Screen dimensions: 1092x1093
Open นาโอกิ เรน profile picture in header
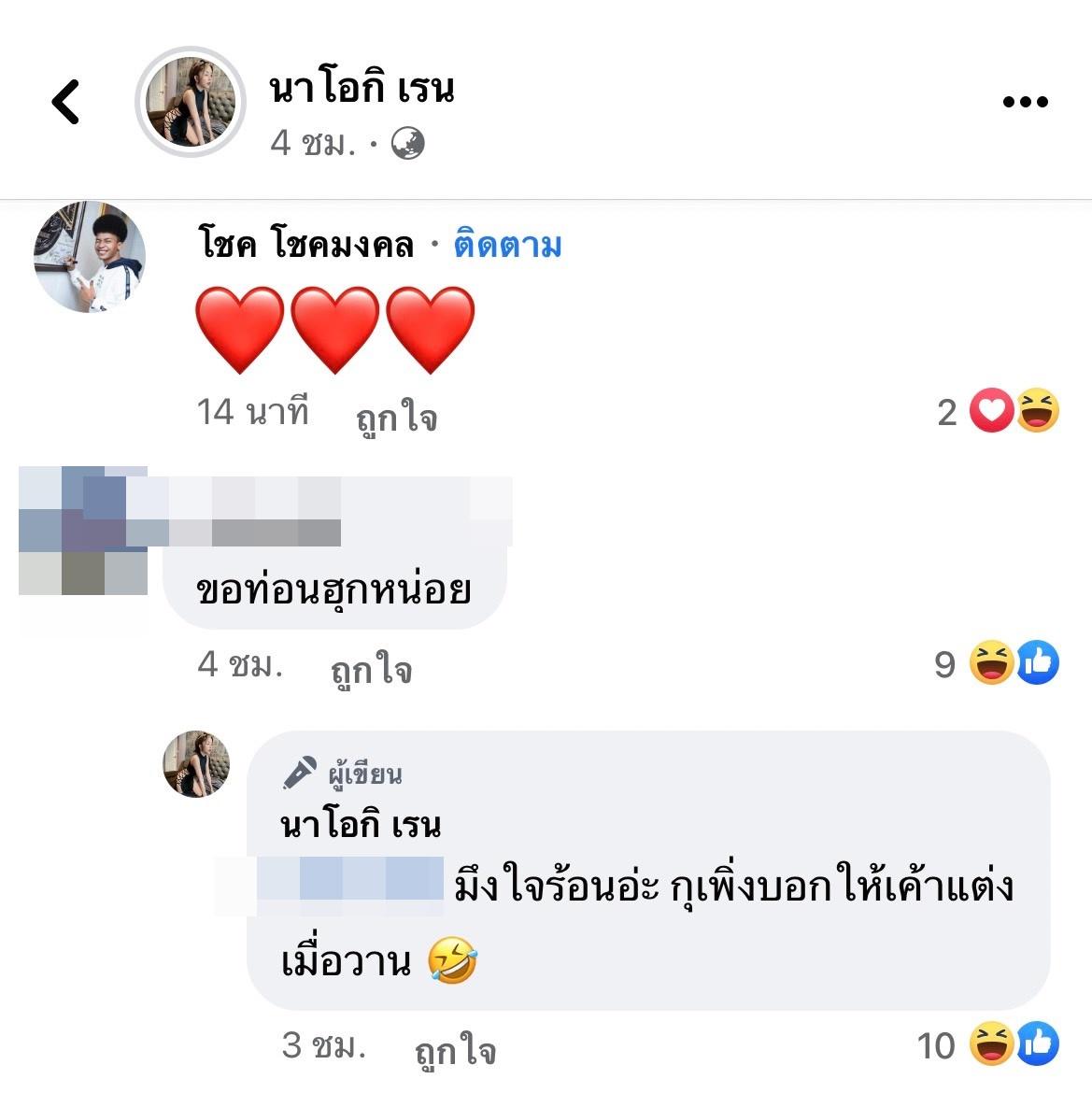coord(191,102)
